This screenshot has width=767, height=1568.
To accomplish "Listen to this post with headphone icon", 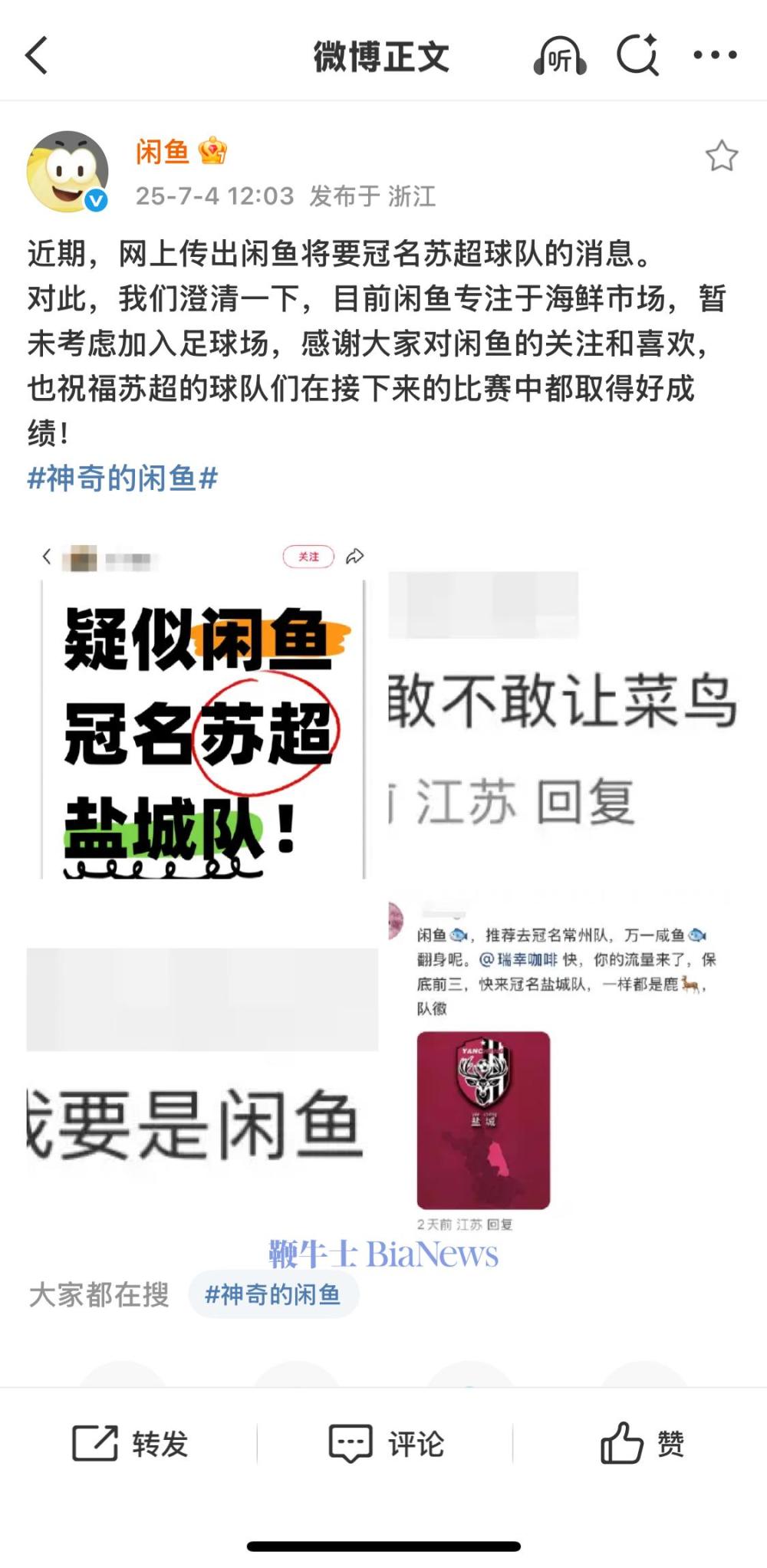I will pos(560,56).
